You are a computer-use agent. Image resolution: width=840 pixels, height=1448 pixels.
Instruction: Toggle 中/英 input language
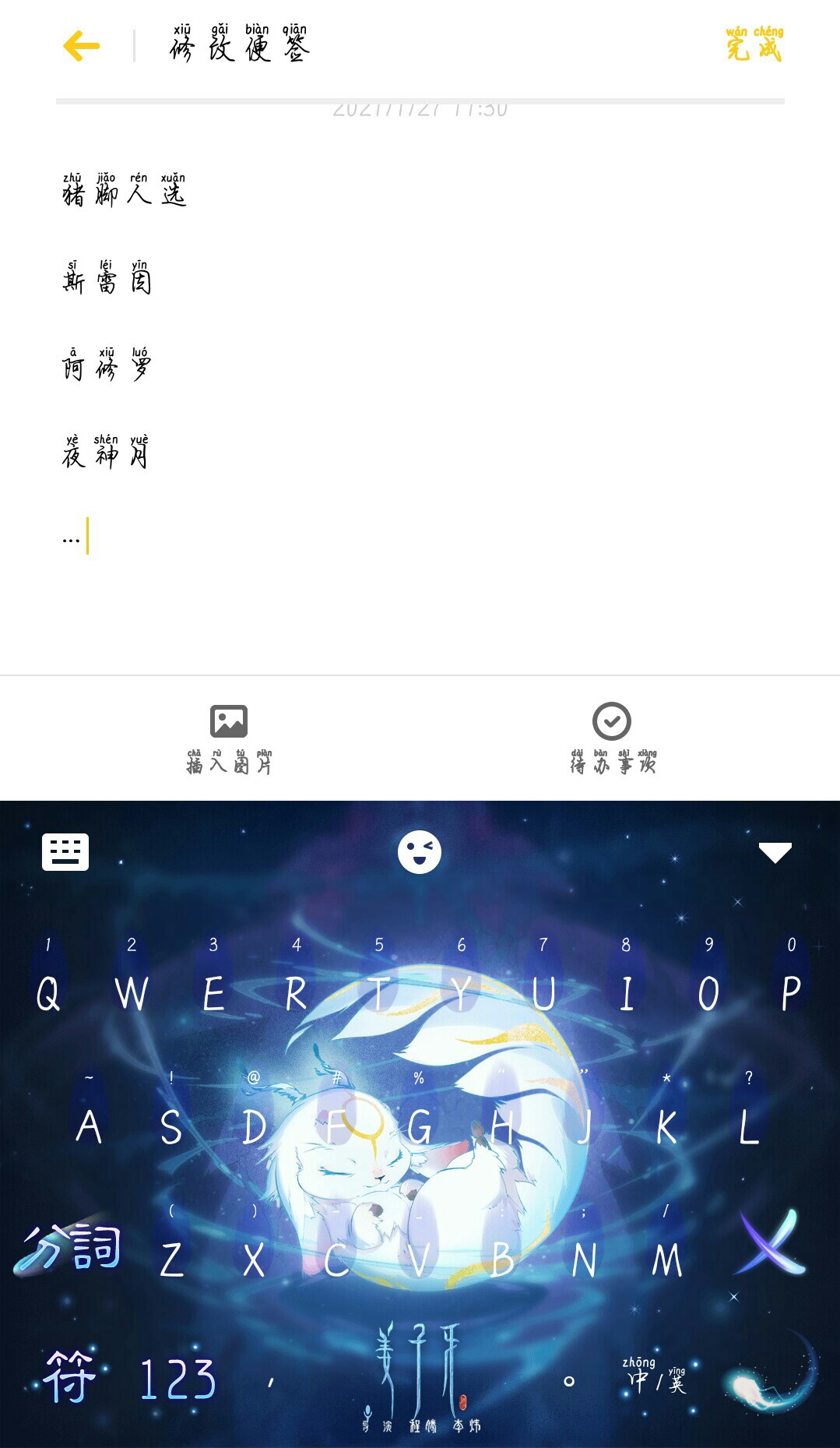click(655, 1377)
